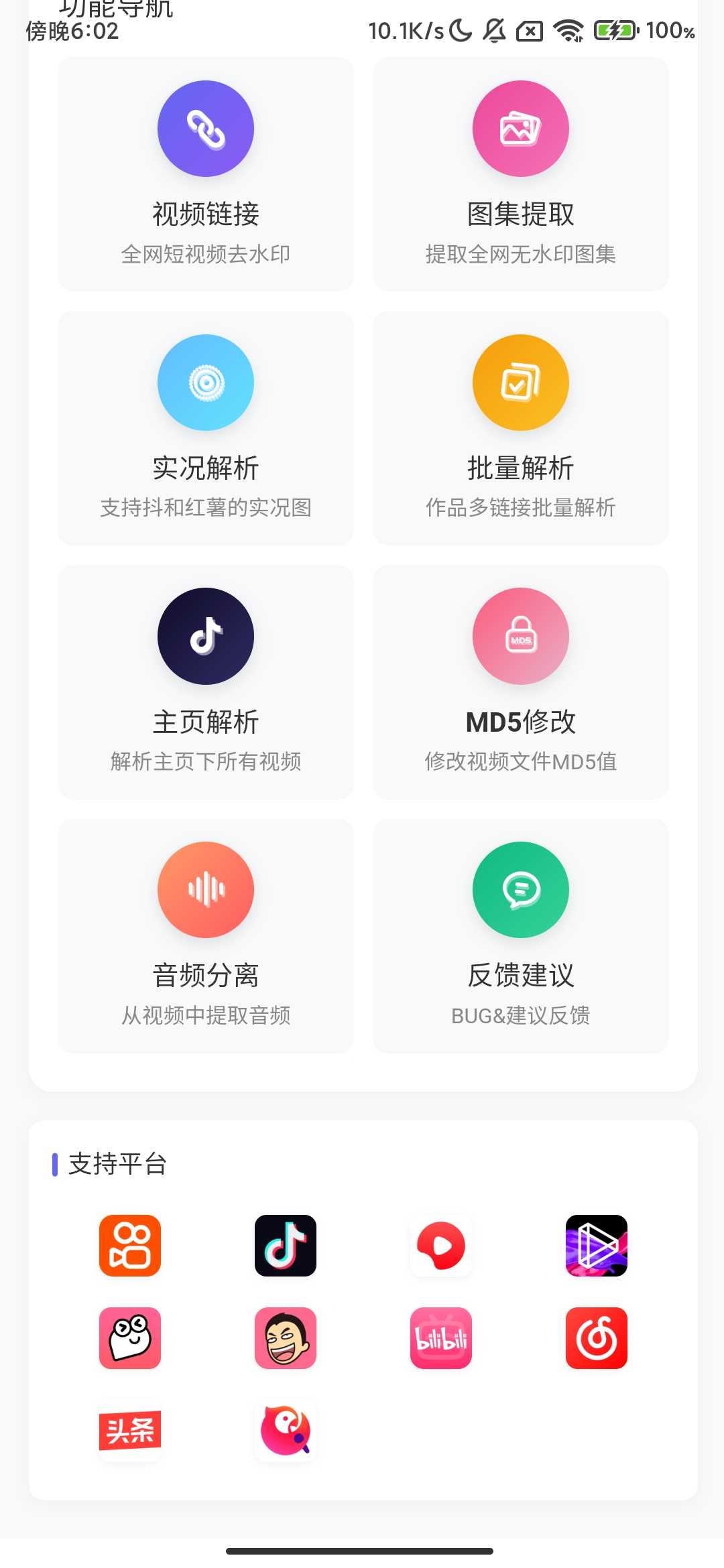Launch the 音频分离 audio extraction card

(x=205, y=935)
